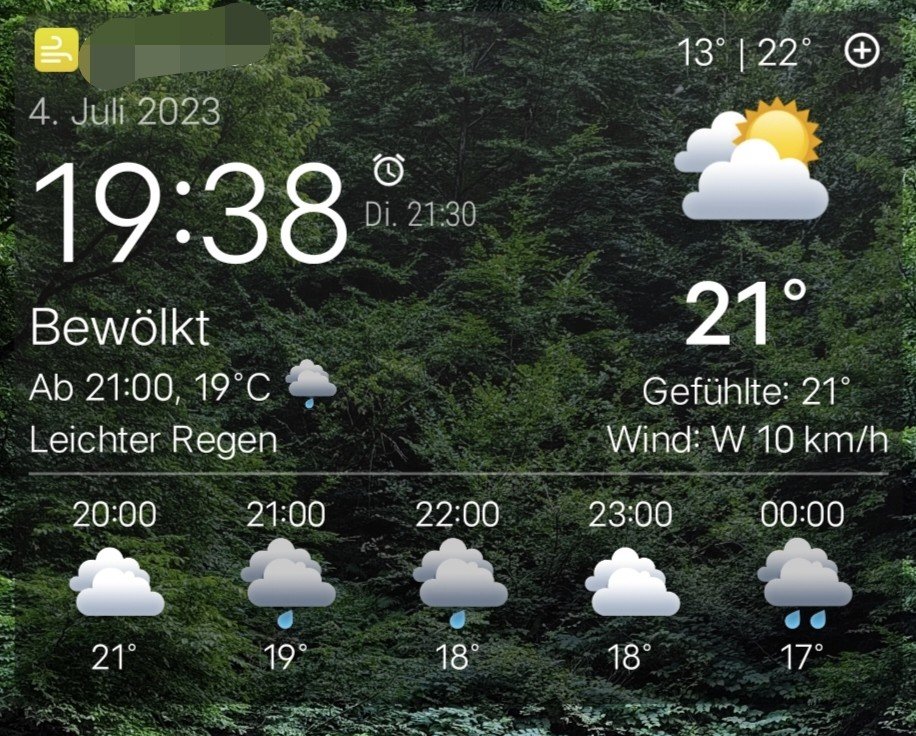Open the yellow wind icon at top left
The height and width of the screenshot is (736, 916).
(56, 50)
